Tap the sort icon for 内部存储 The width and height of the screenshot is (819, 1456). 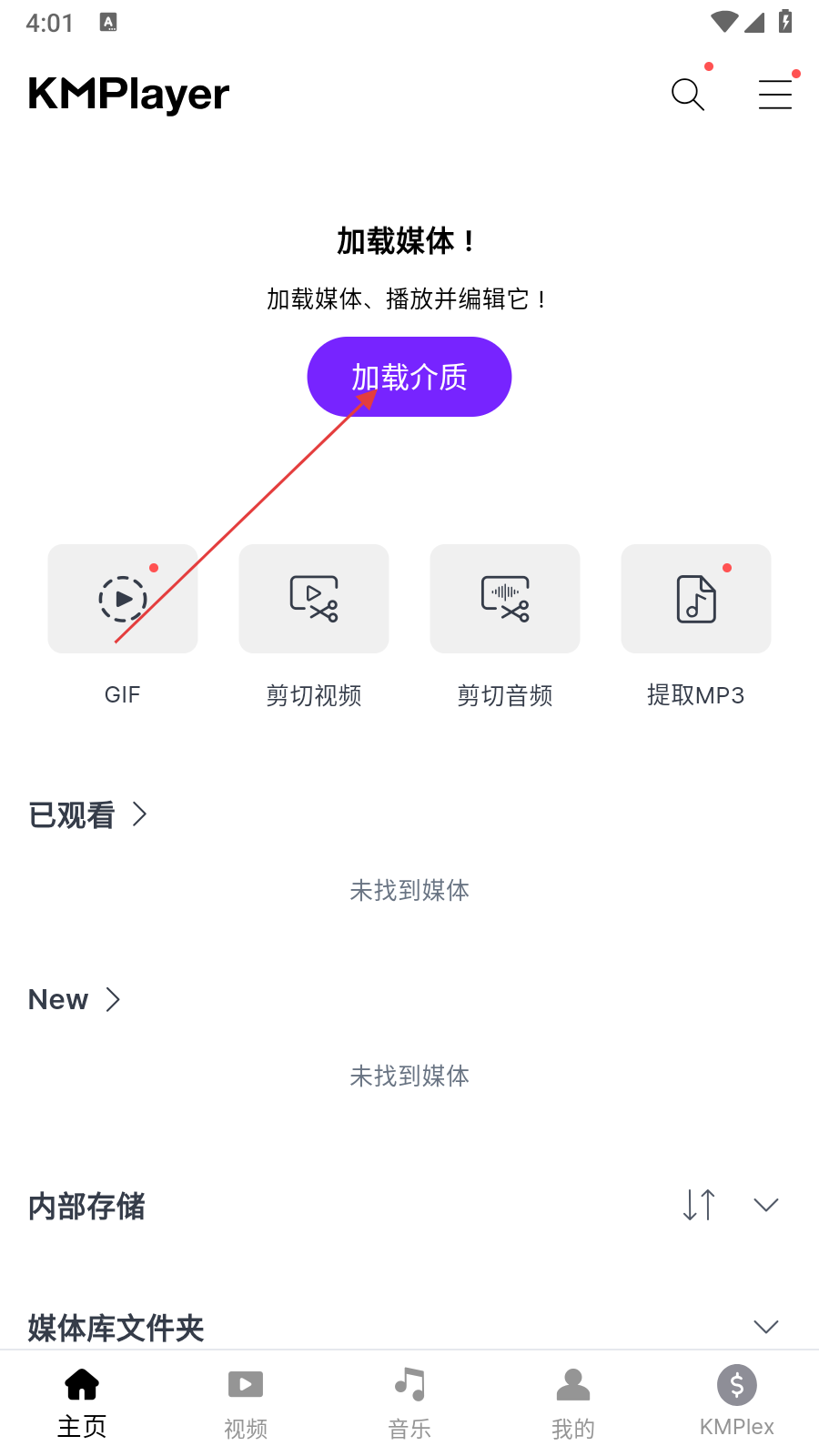tap(699, 1205)
